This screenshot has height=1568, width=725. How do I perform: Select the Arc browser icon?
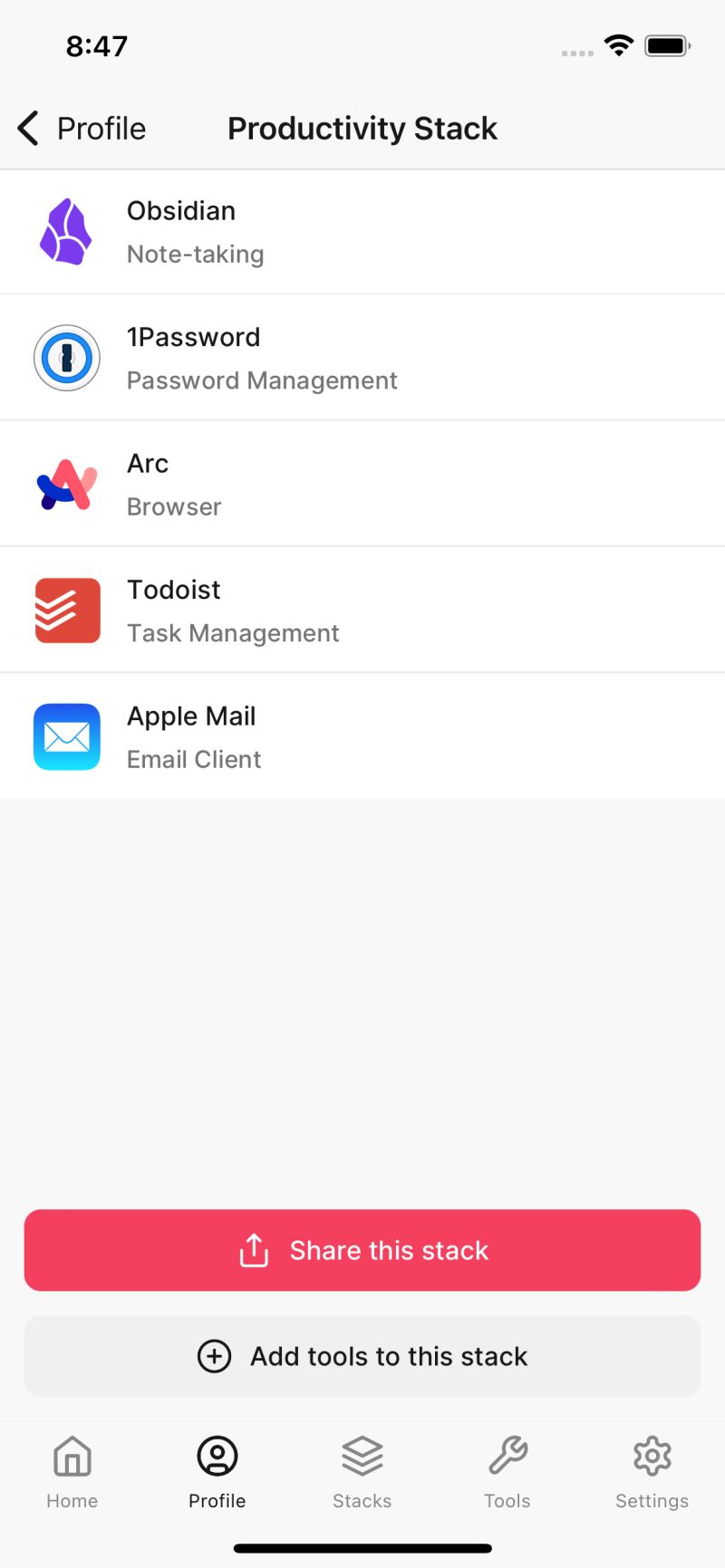click(66, 484)
